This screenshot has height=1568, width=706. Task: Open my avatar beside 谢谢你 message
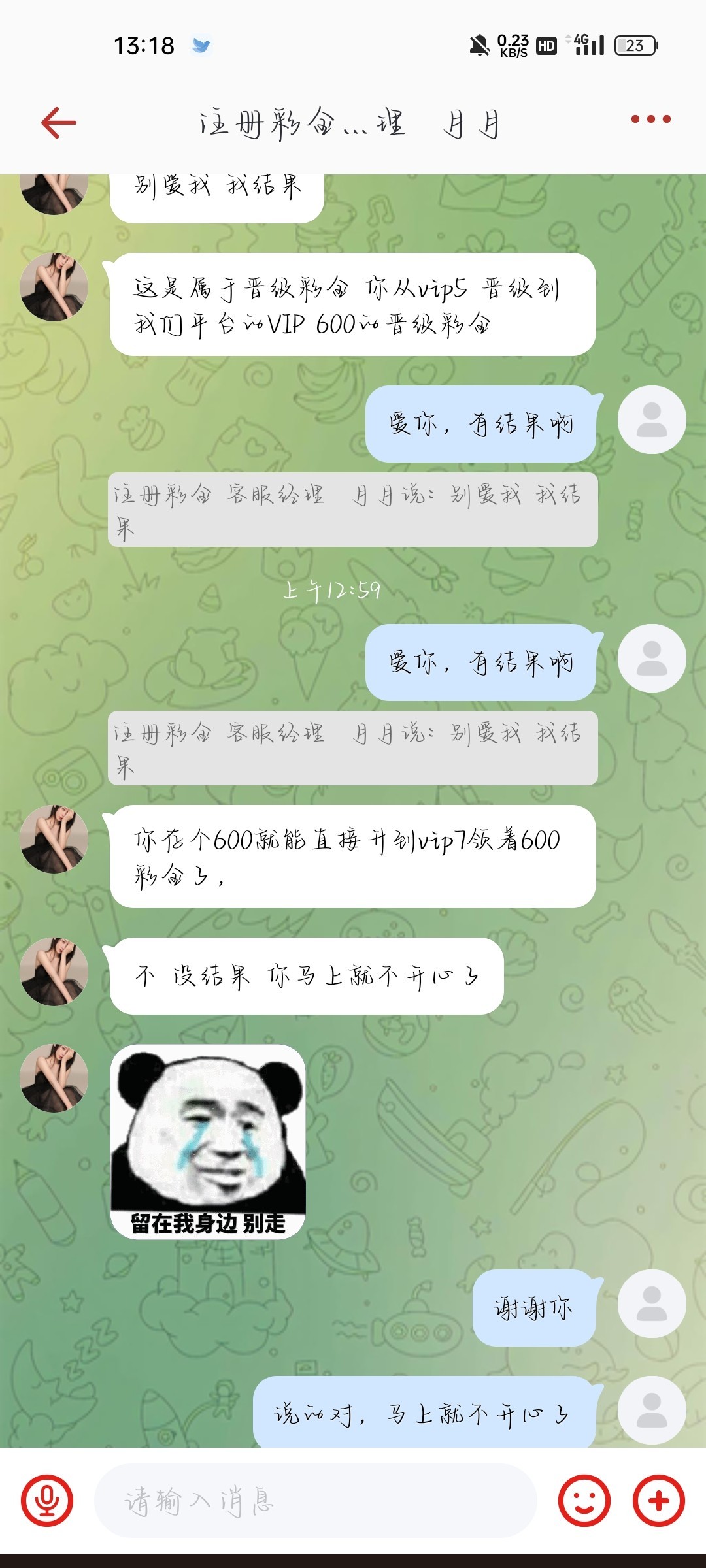[x=652, y=1303]
